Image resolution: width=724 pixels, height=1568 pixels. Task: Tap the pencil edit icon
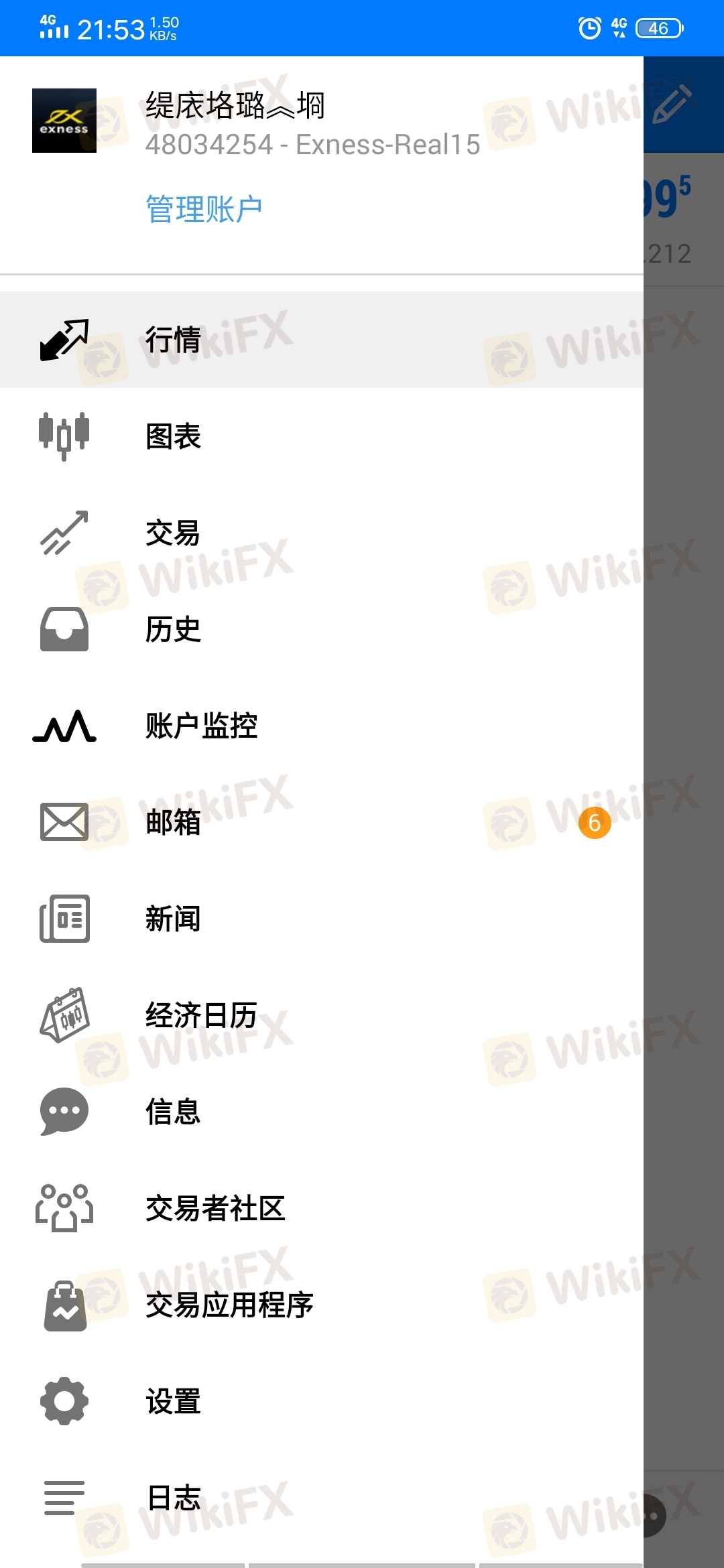672,104
